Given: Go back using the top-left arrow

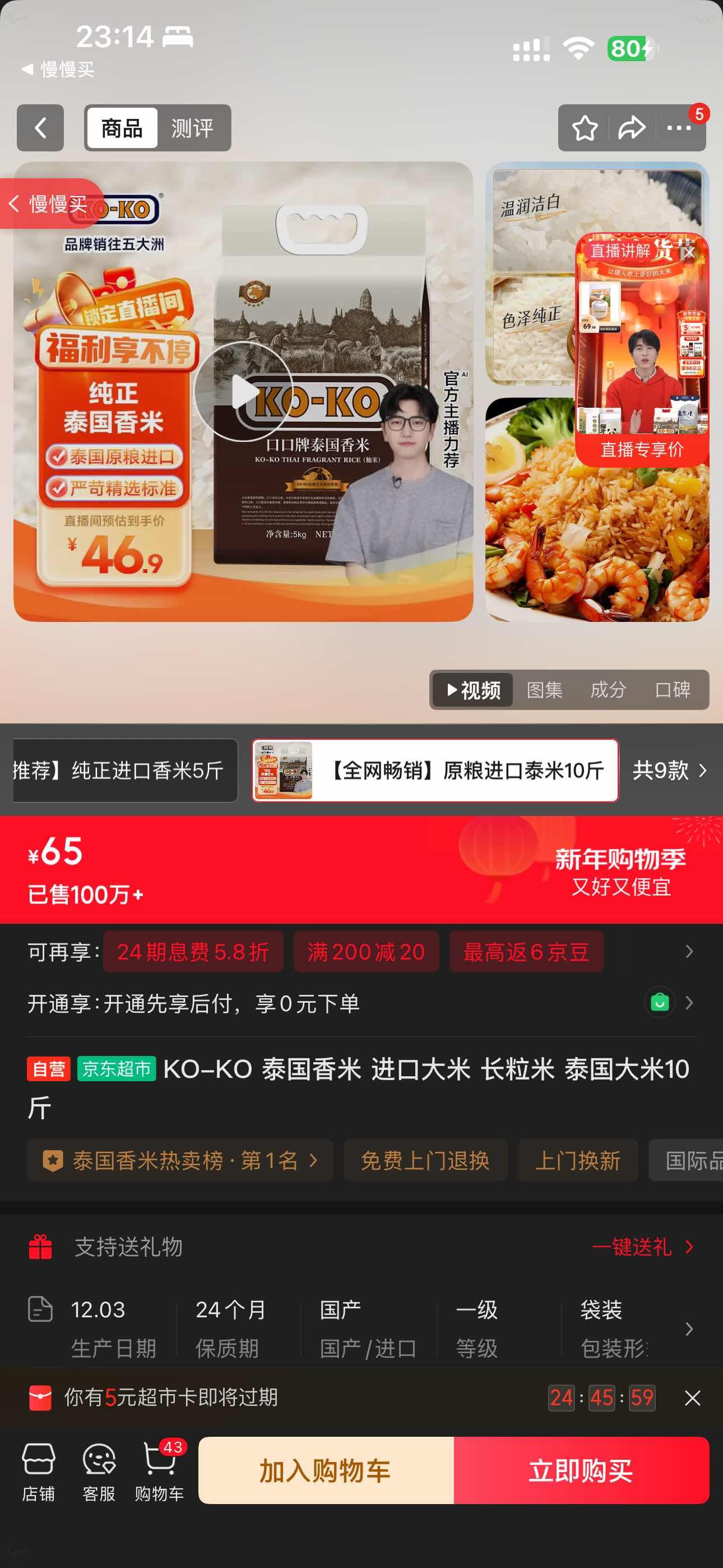Looking at the screenshot, I should pos(40,128).
